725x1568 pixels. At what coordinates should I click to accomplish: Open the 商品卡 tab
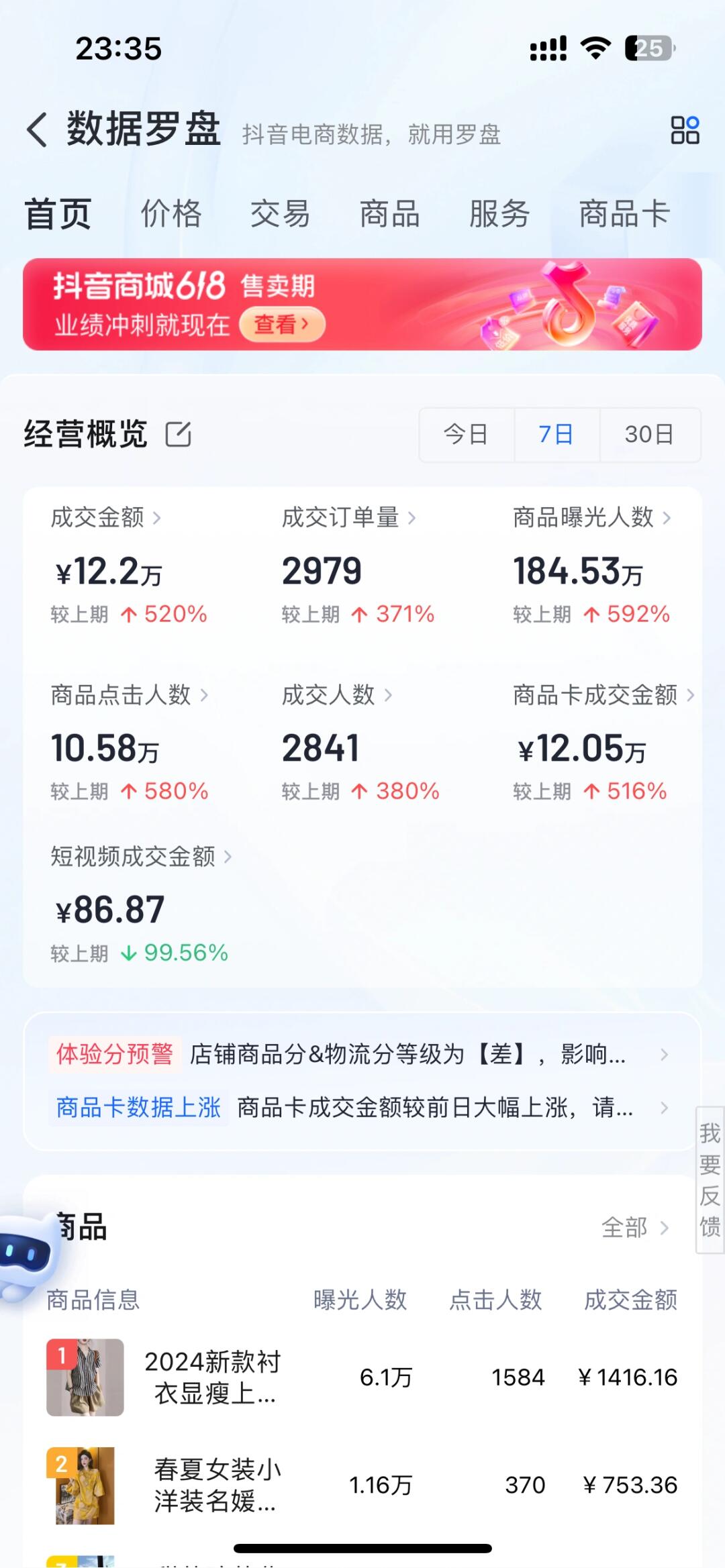pyautogui.click(x=624, y=214)
